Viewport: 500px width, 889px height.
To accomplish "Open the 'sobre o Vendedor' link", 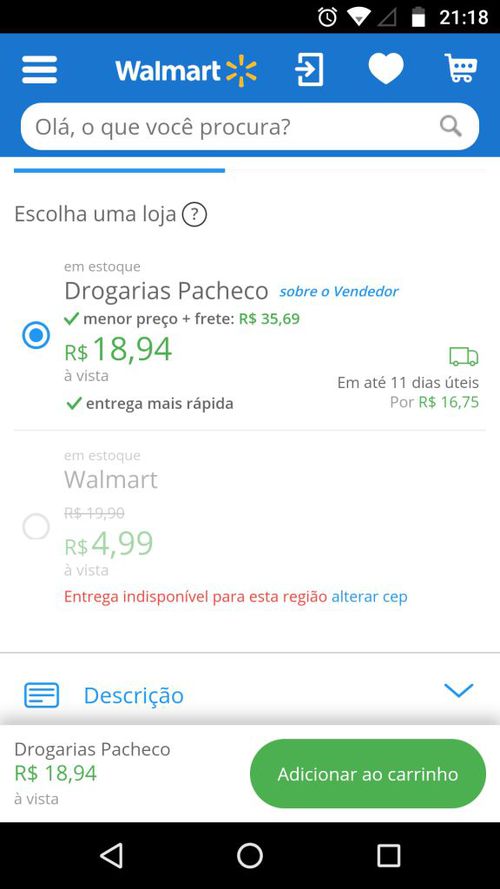I will click(x=338, y=291).
